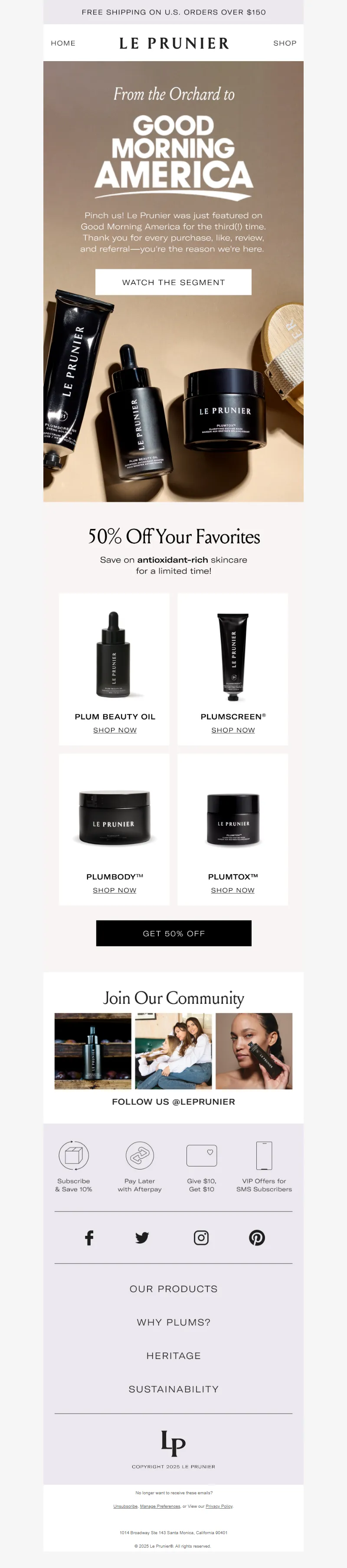Open VIP Offers for SMS Subscribers

pyautogui.click(x=264, y=1166)
